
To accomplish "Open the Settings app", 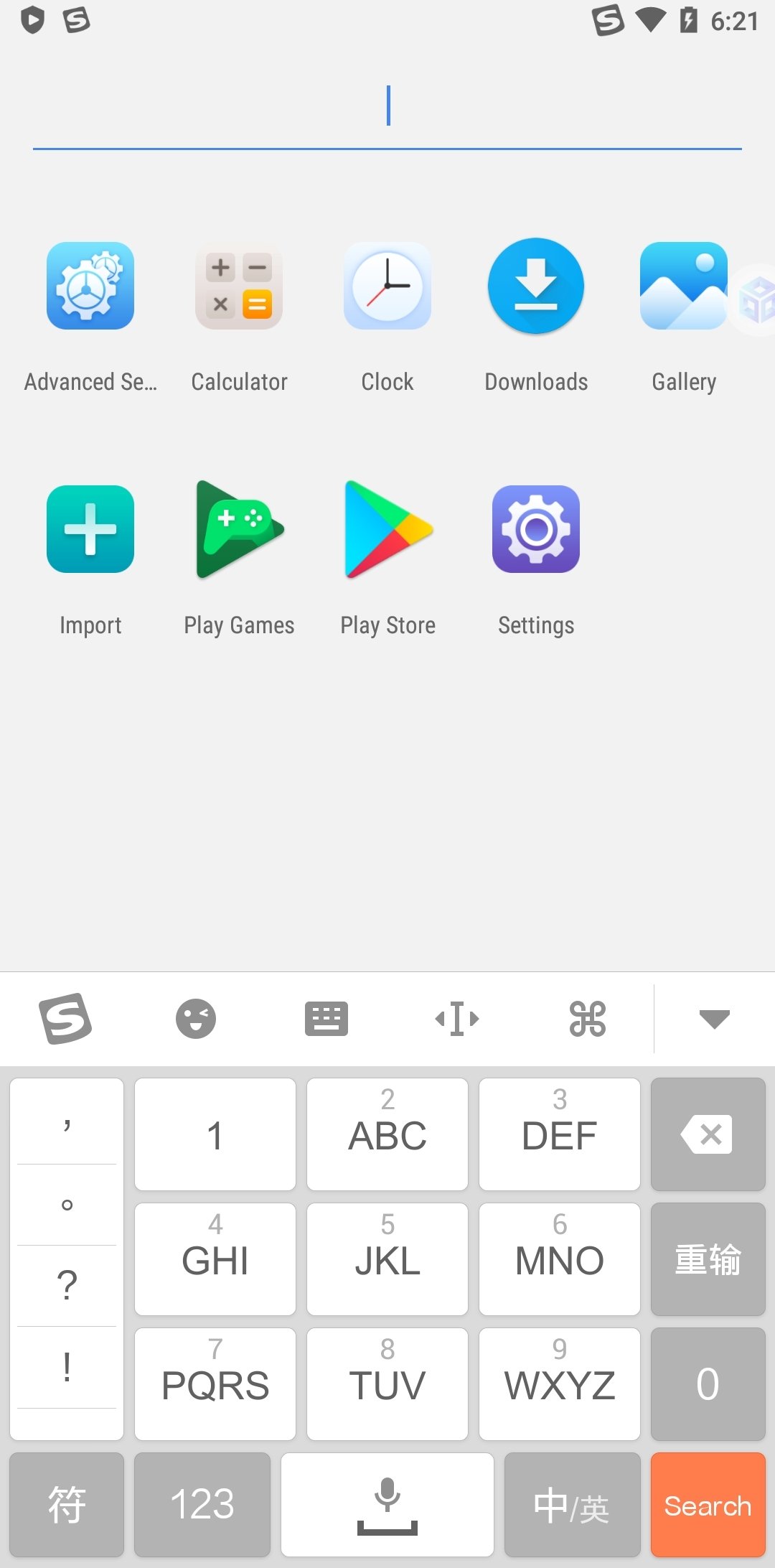I will (536, 530).
